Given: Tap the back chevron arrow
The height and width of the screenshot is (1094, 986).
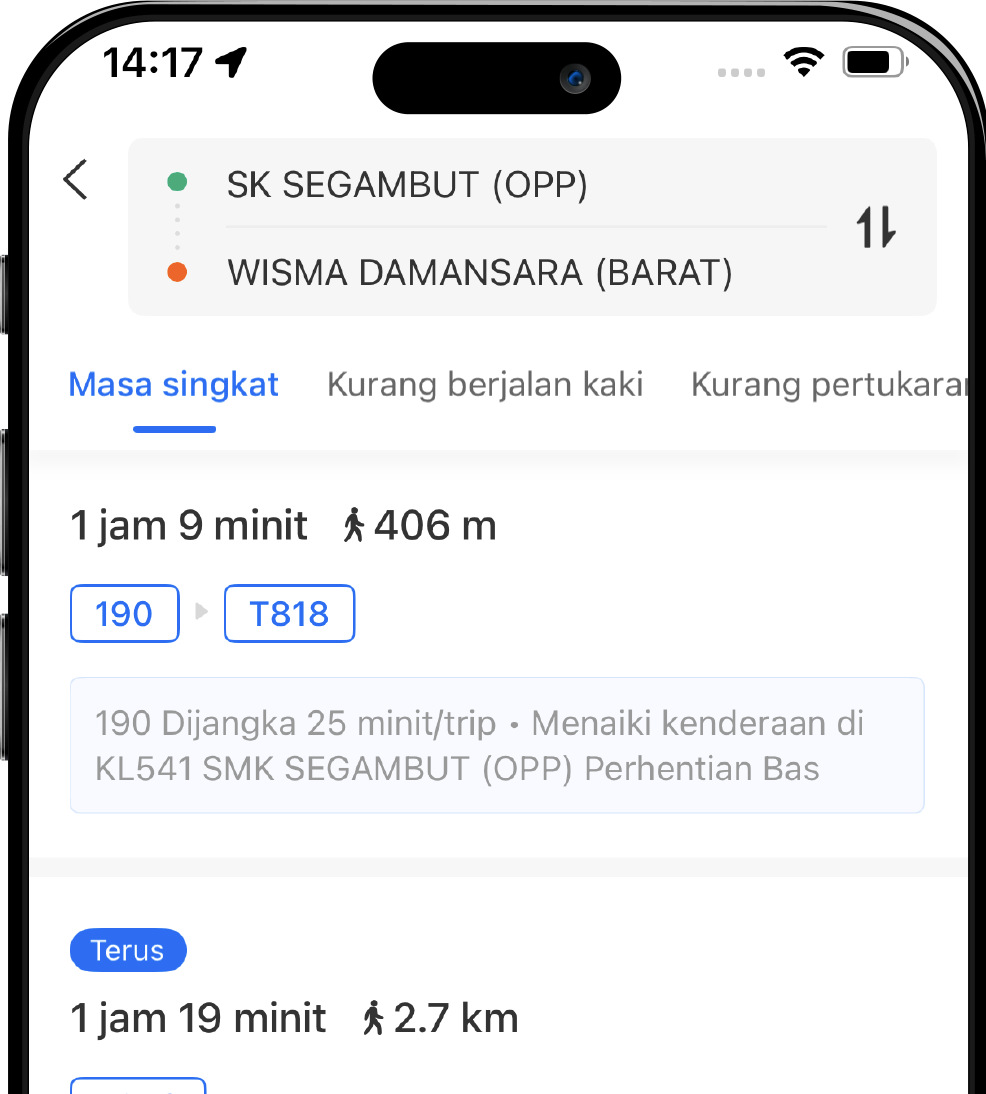Looking at the screenshot, I should [75, 180].
